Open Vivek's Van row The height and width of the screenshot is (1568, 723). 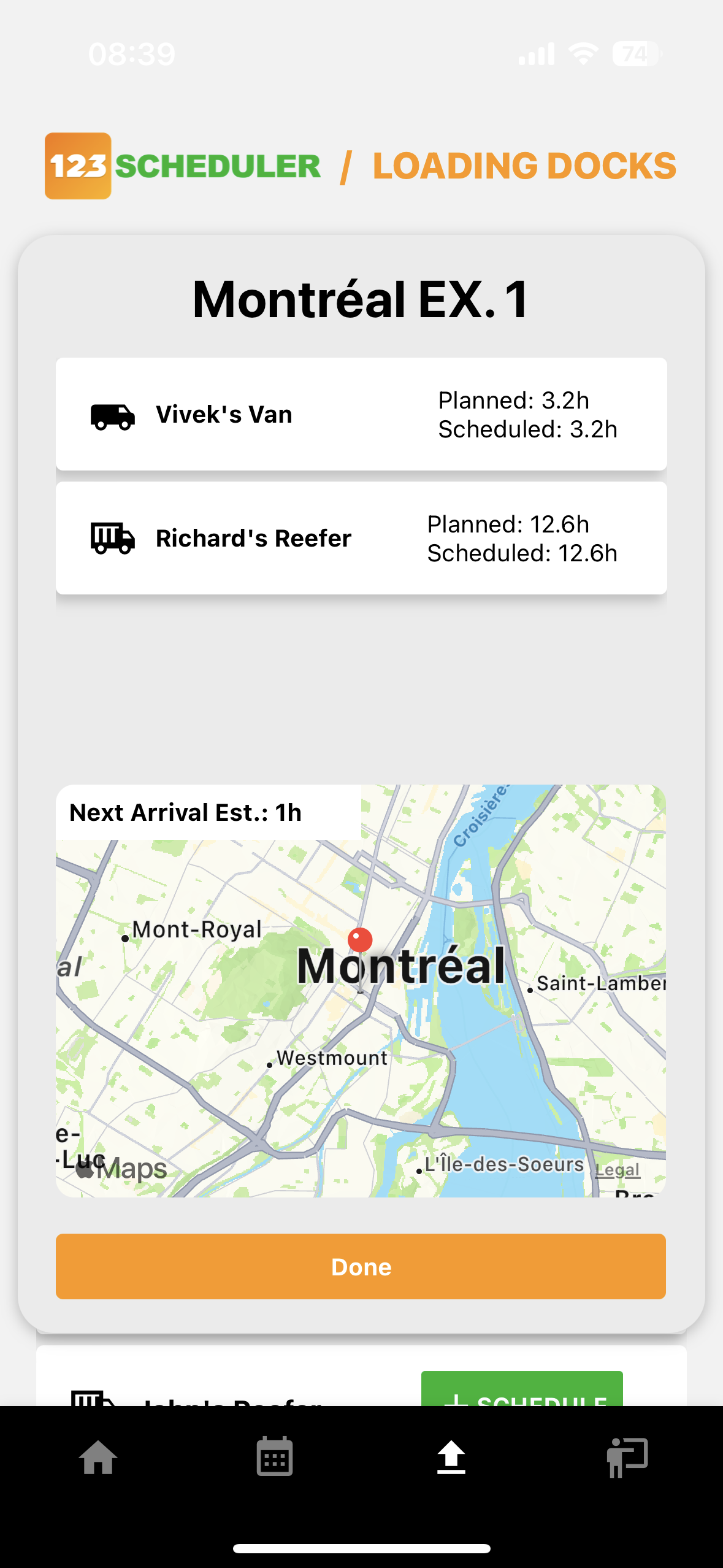click(x=361, y=415)
